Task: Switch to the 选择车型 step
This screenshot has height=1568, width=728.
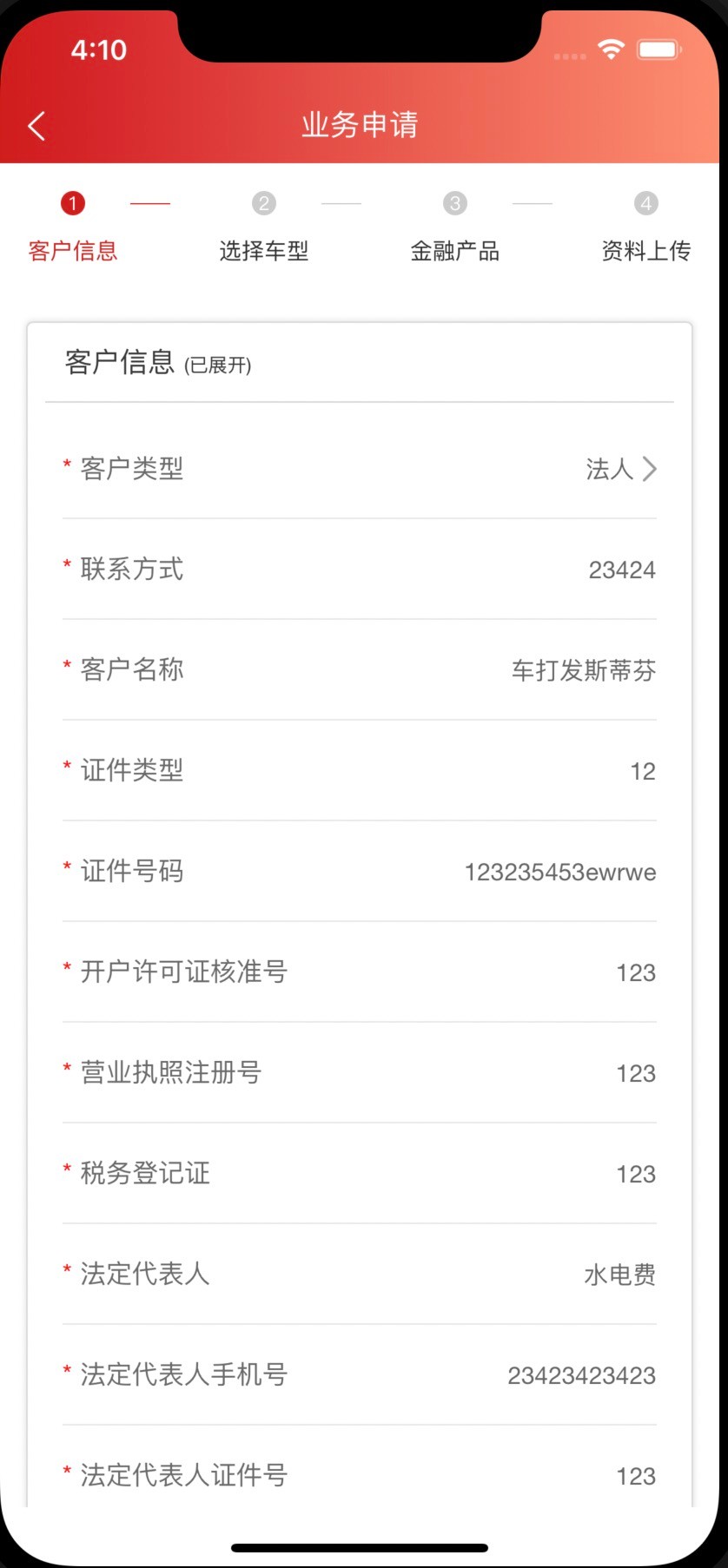Action: [x=264, y=251]
